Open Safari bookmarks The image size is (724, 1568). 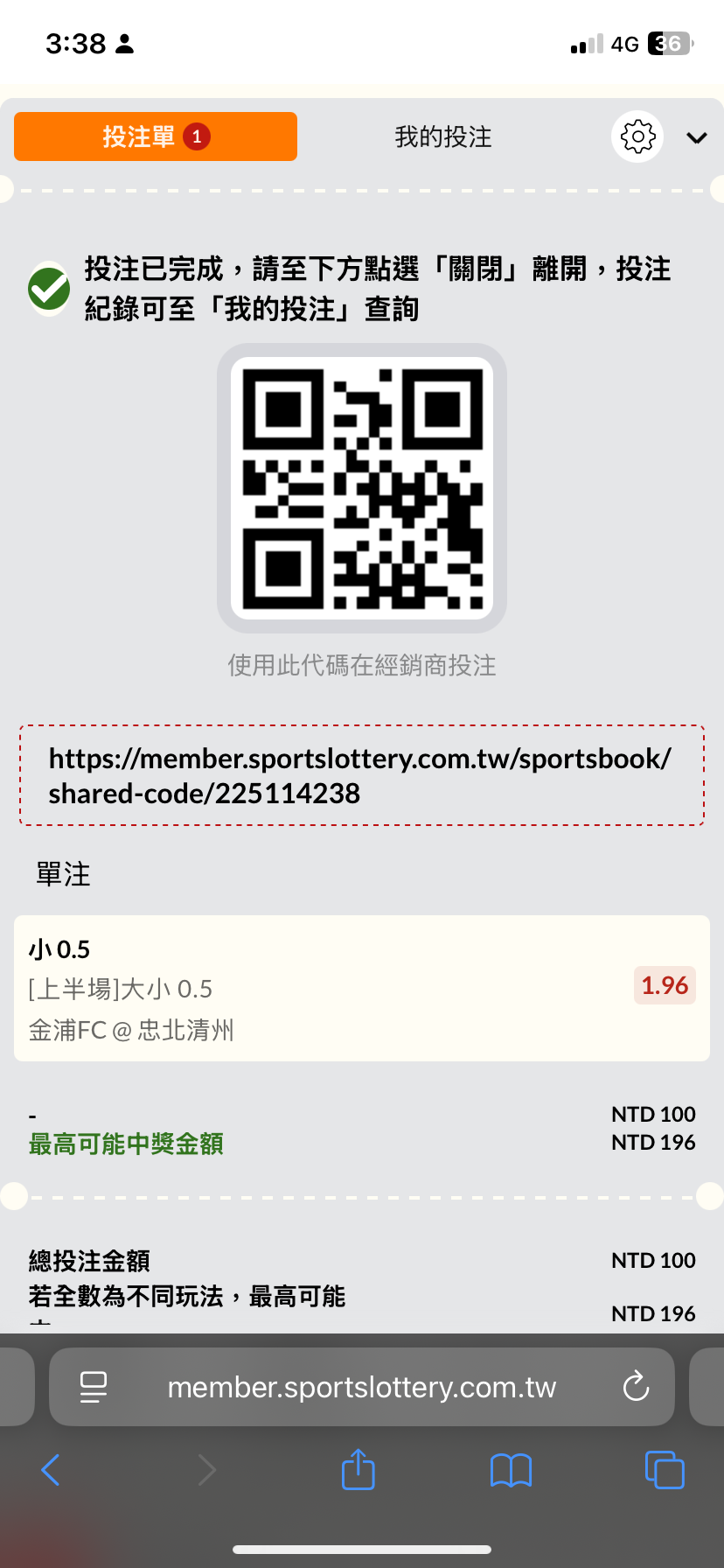tap(512, 1470)
